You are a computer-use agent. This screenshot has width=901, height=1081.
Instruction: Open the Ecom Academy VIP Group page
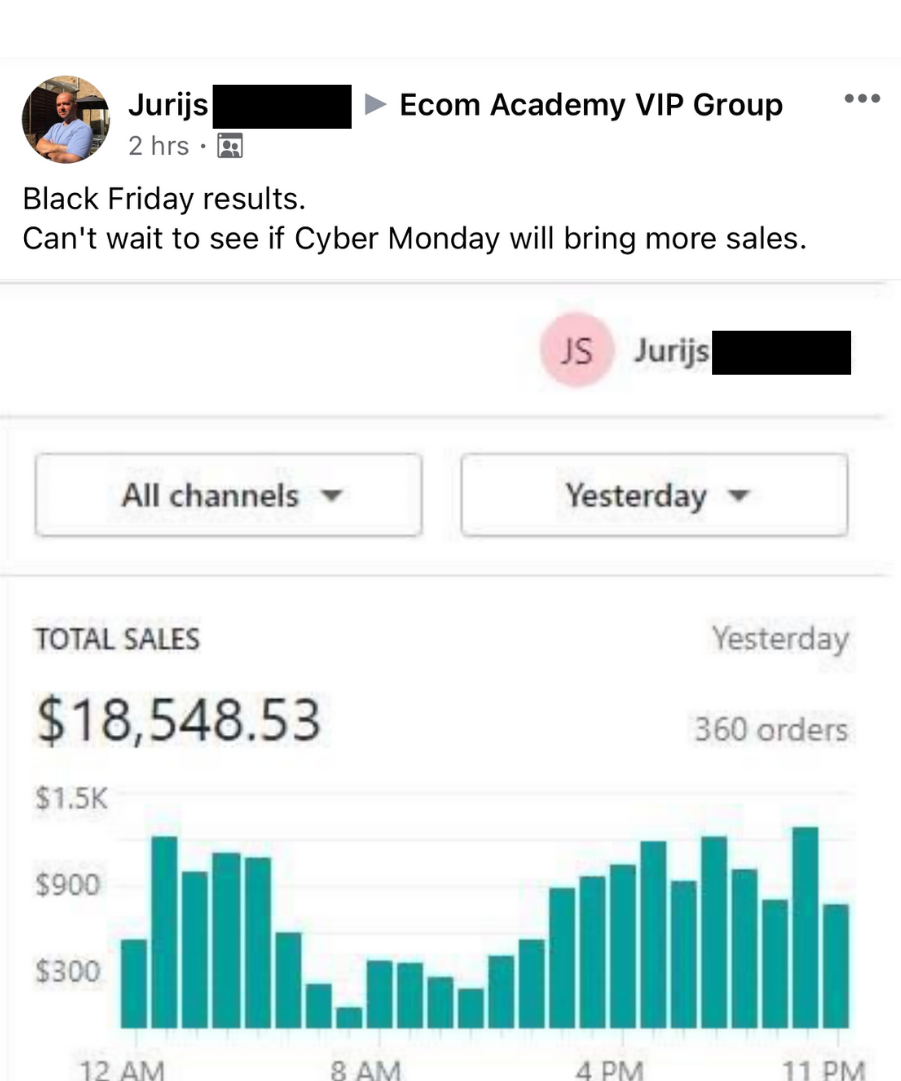(590, 105)
